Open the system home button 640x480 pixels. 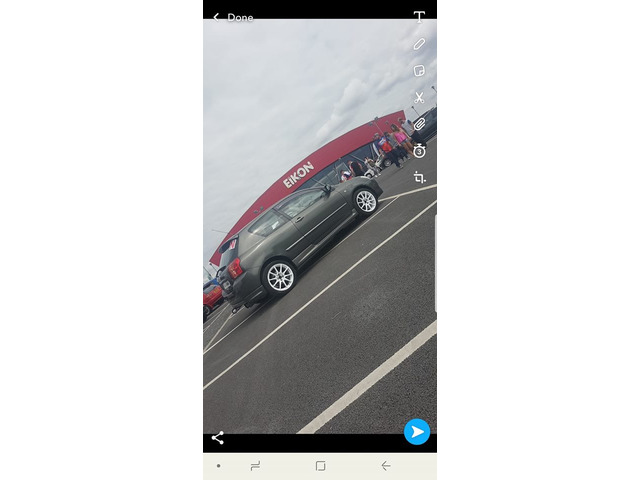point(320,466)
